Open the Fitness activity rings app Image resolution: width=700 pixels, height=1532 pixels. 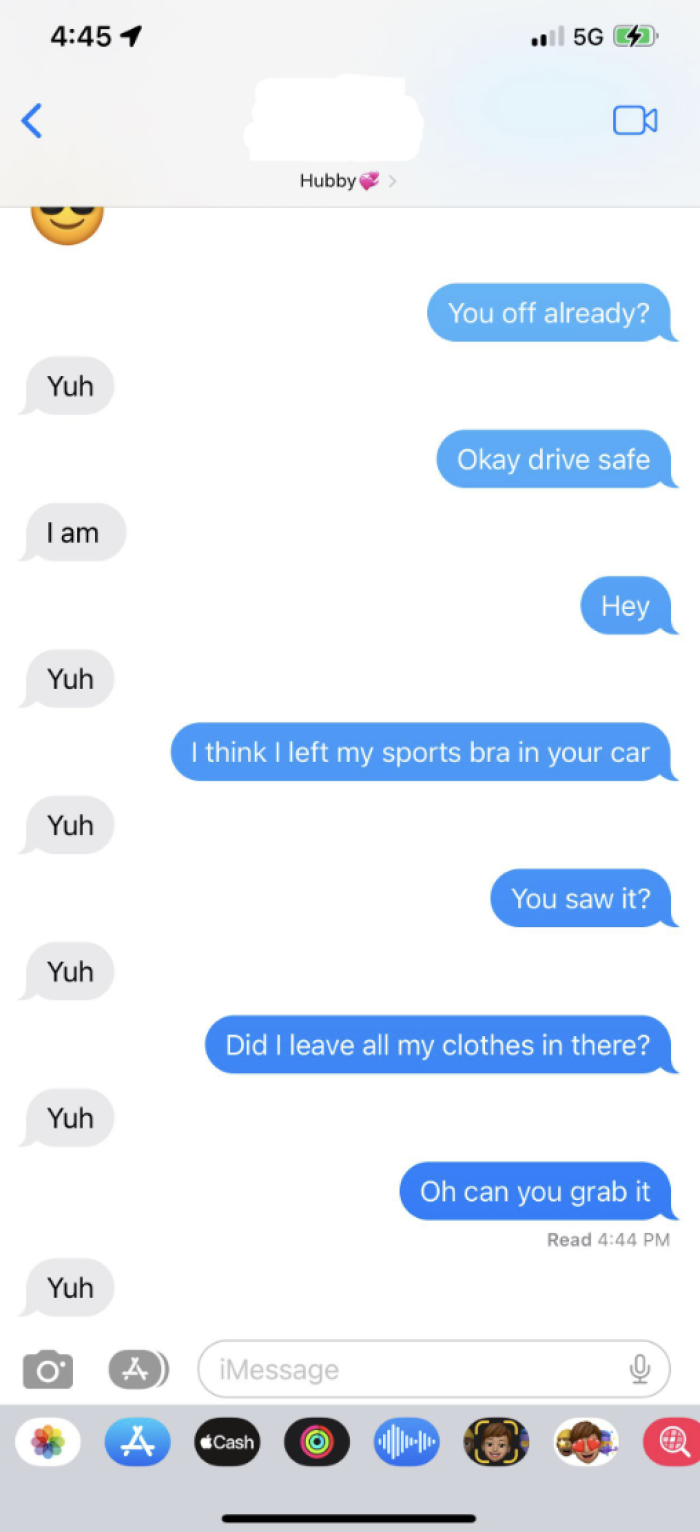pyautogui.click(x=316, y=1442)
